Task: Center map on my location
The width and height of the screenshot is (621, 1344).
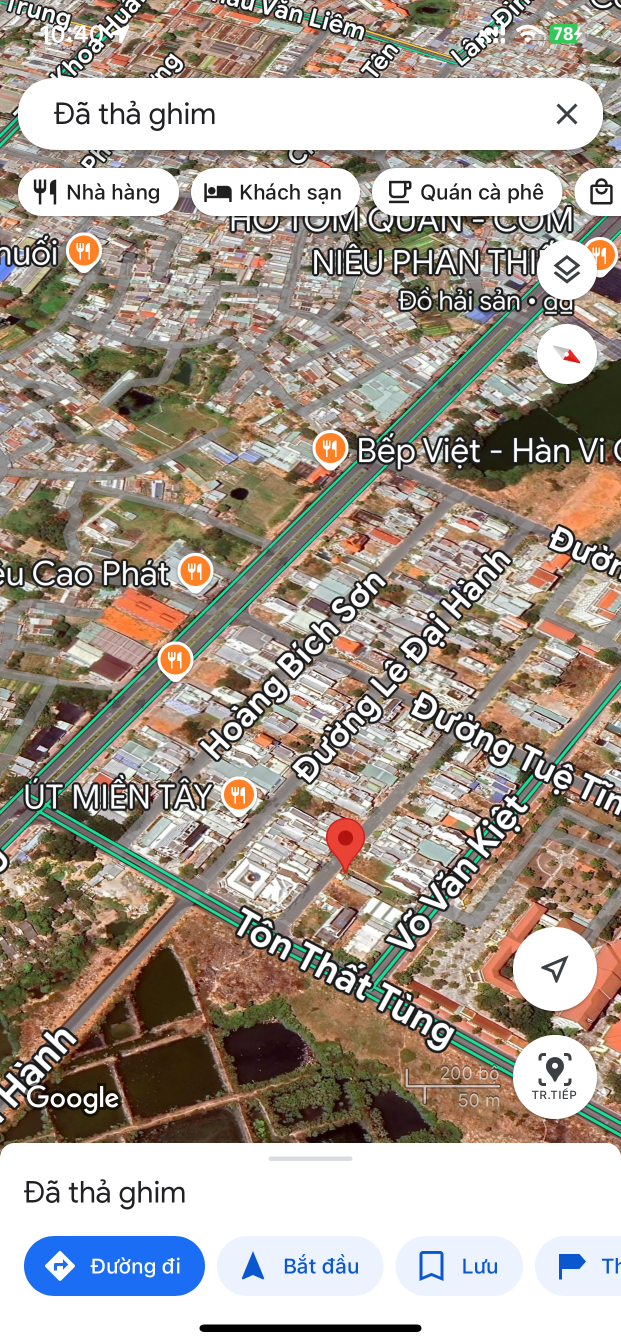Action: click(555, 968)
